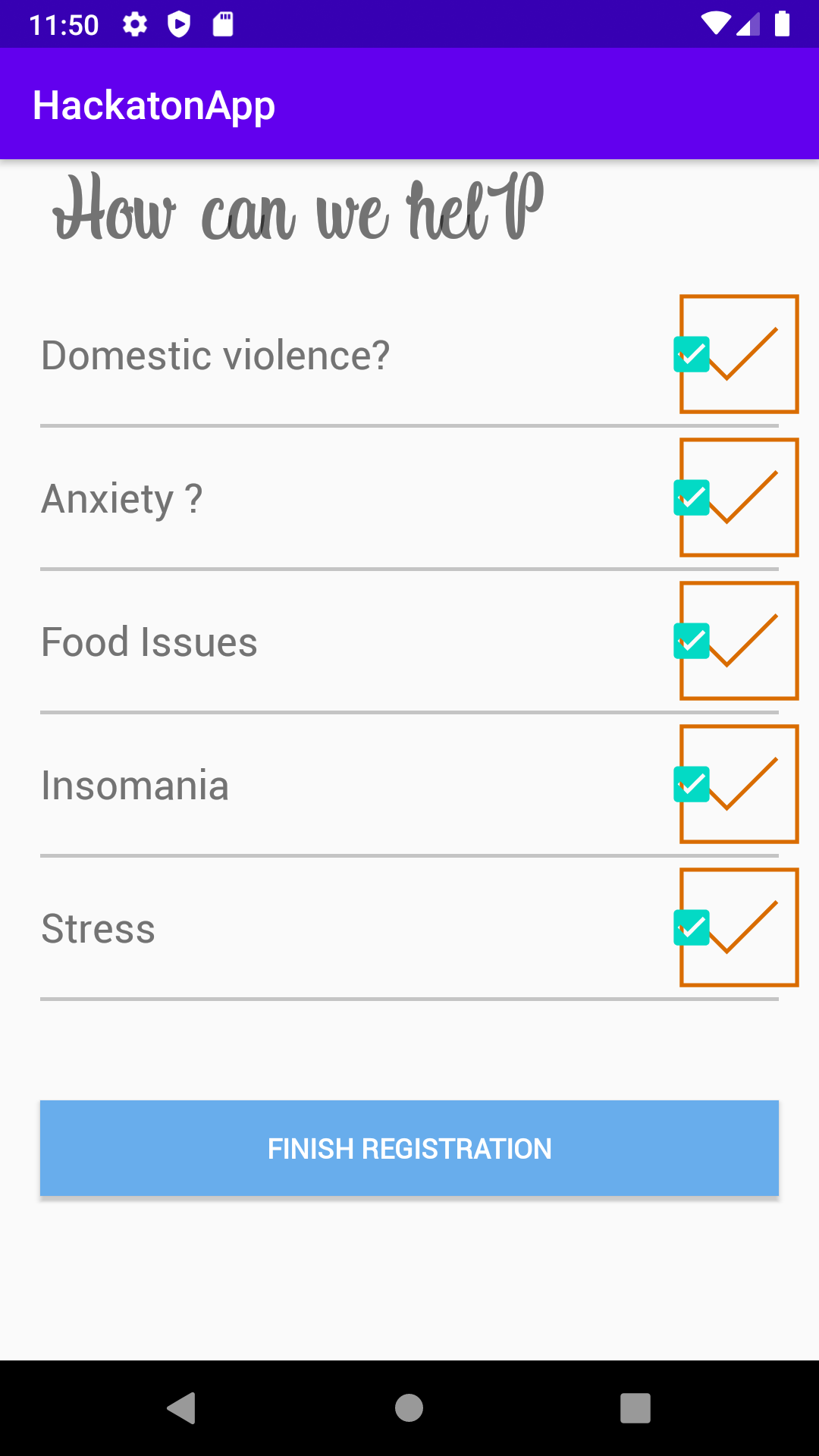
Task: Return to the home screen
Action: click(x=409, y=1408)
